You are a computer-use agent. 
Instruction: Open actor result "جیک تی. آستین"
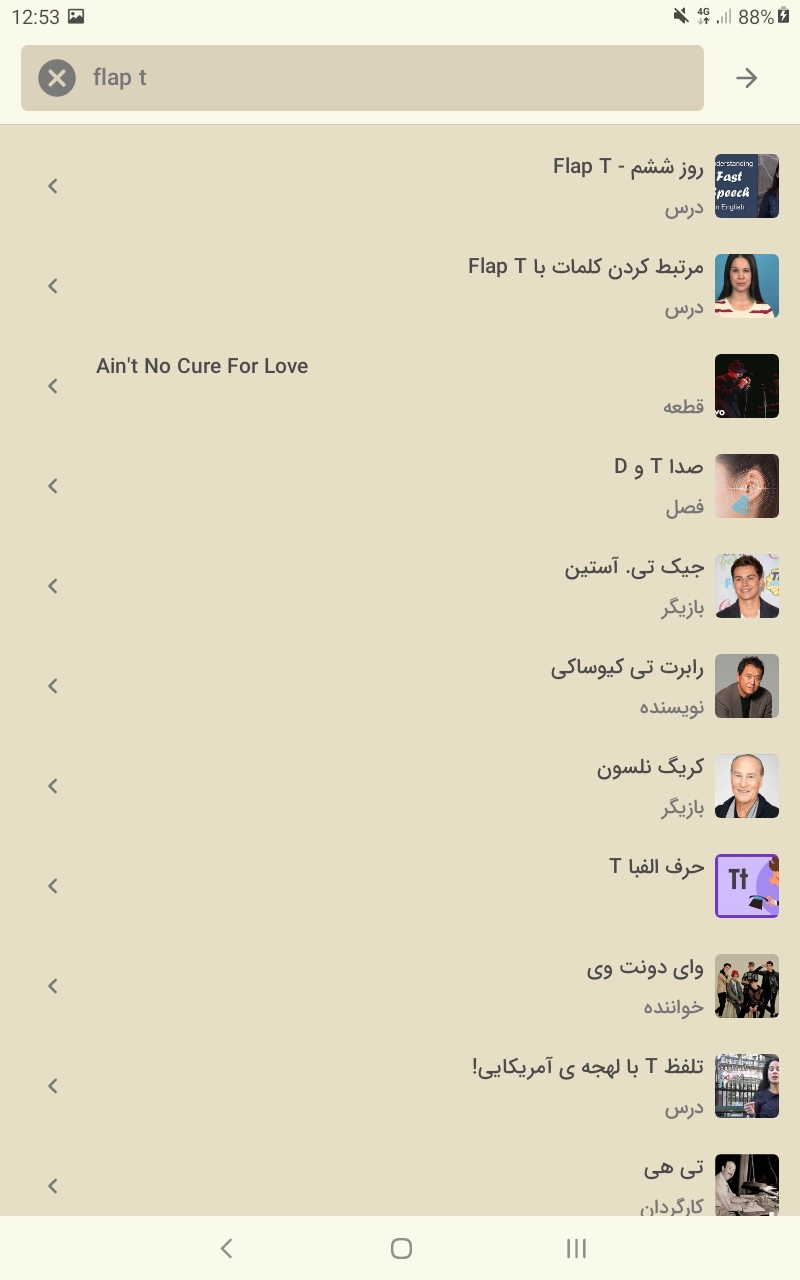(x=400, y=586)
